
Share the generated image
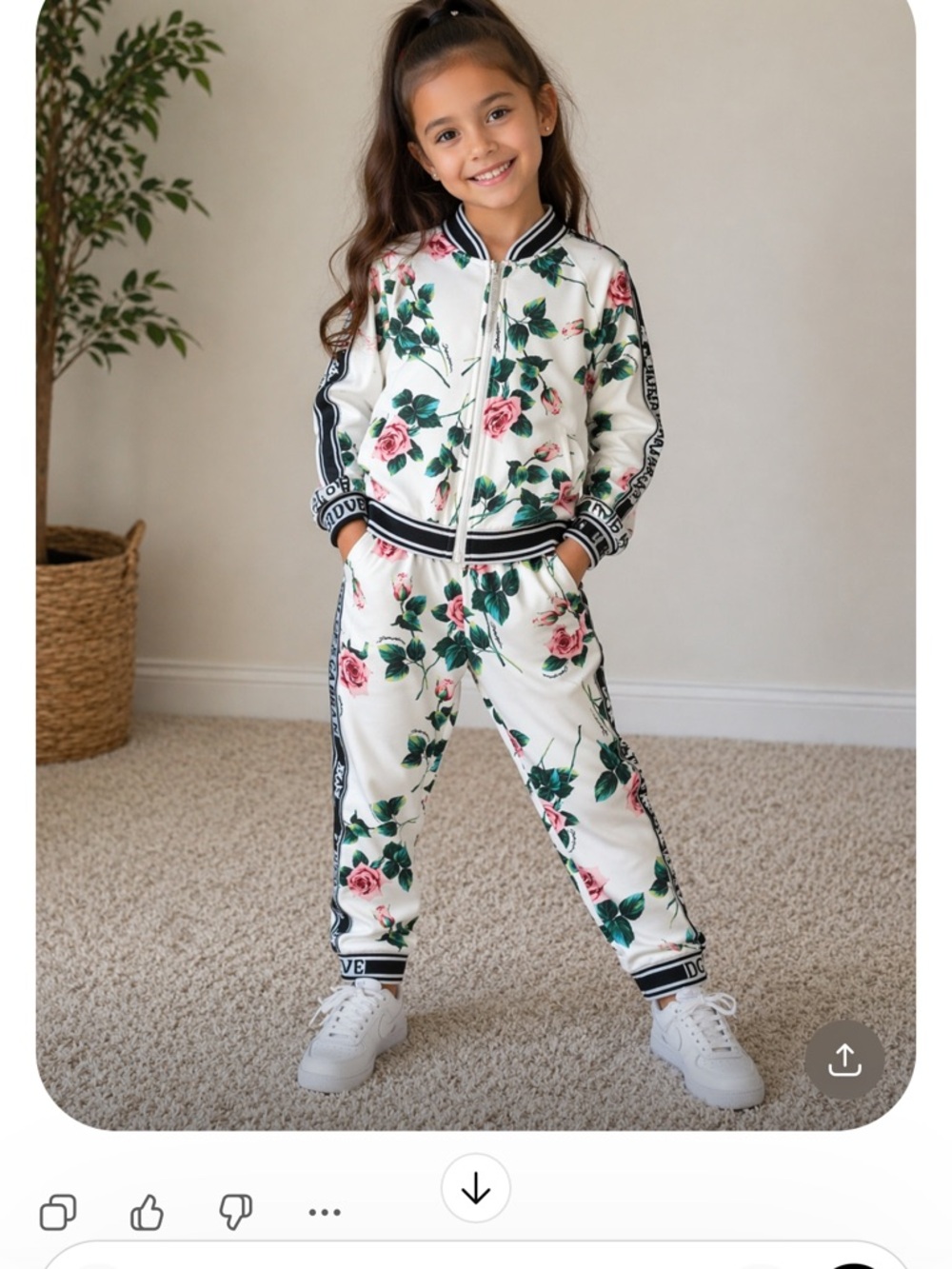[x=844, y=1060]
